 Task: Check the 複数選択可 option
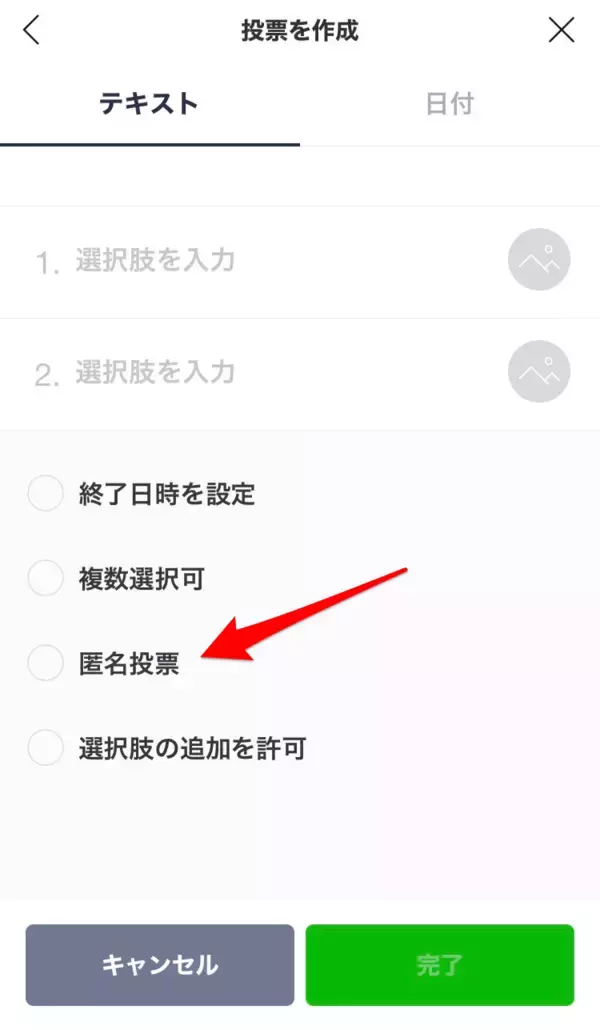tap(46, 578)
